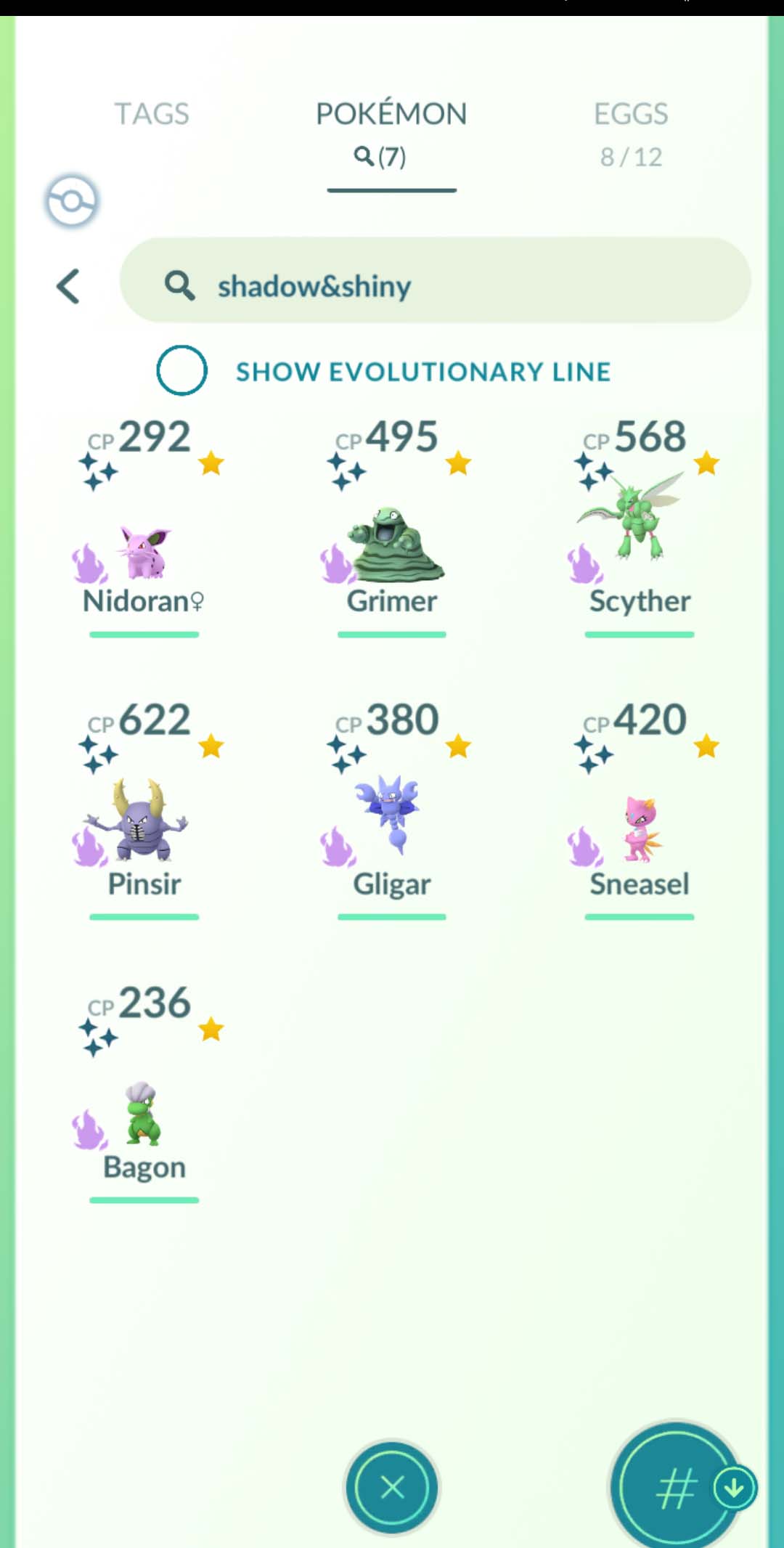Enable Show Evolutionary Line option
The image size is (784, 1548).
tap(181, 370)
